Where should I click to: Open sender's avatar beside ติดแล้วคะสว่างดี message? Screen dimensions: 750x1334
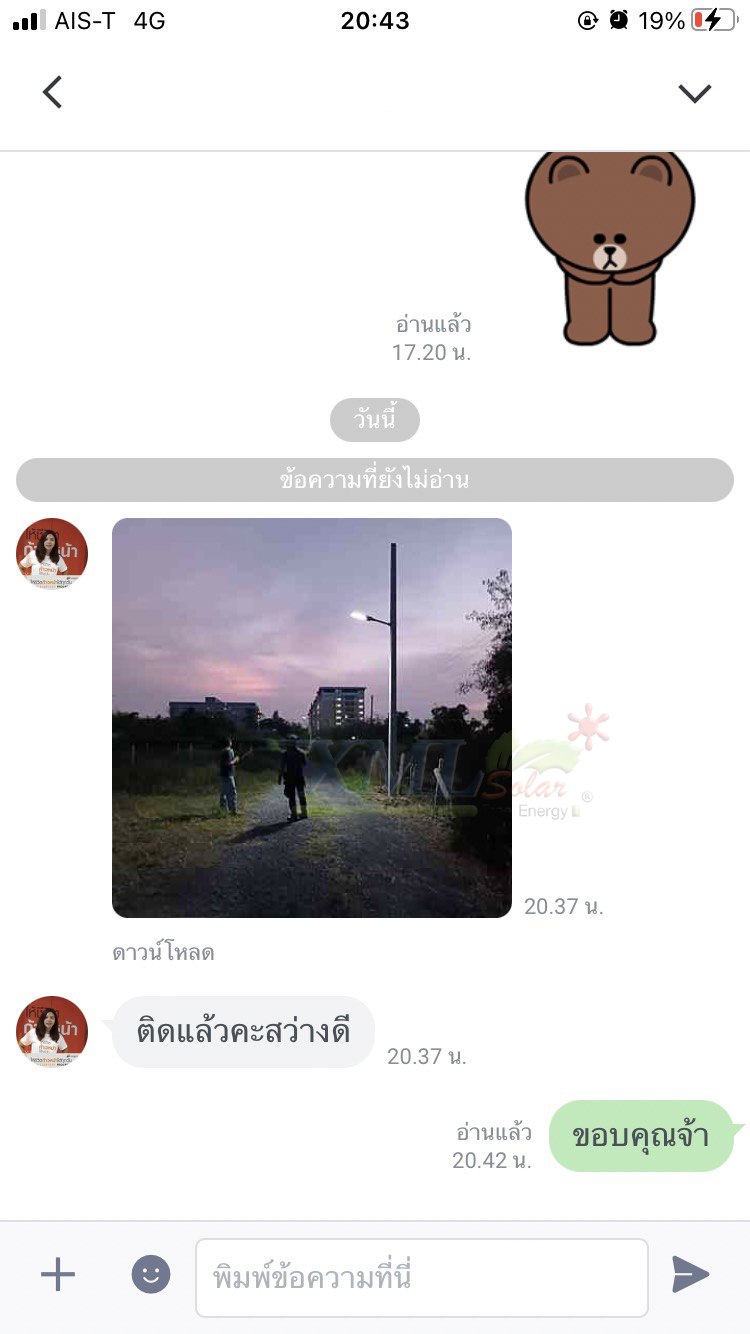click(52, 1032)
